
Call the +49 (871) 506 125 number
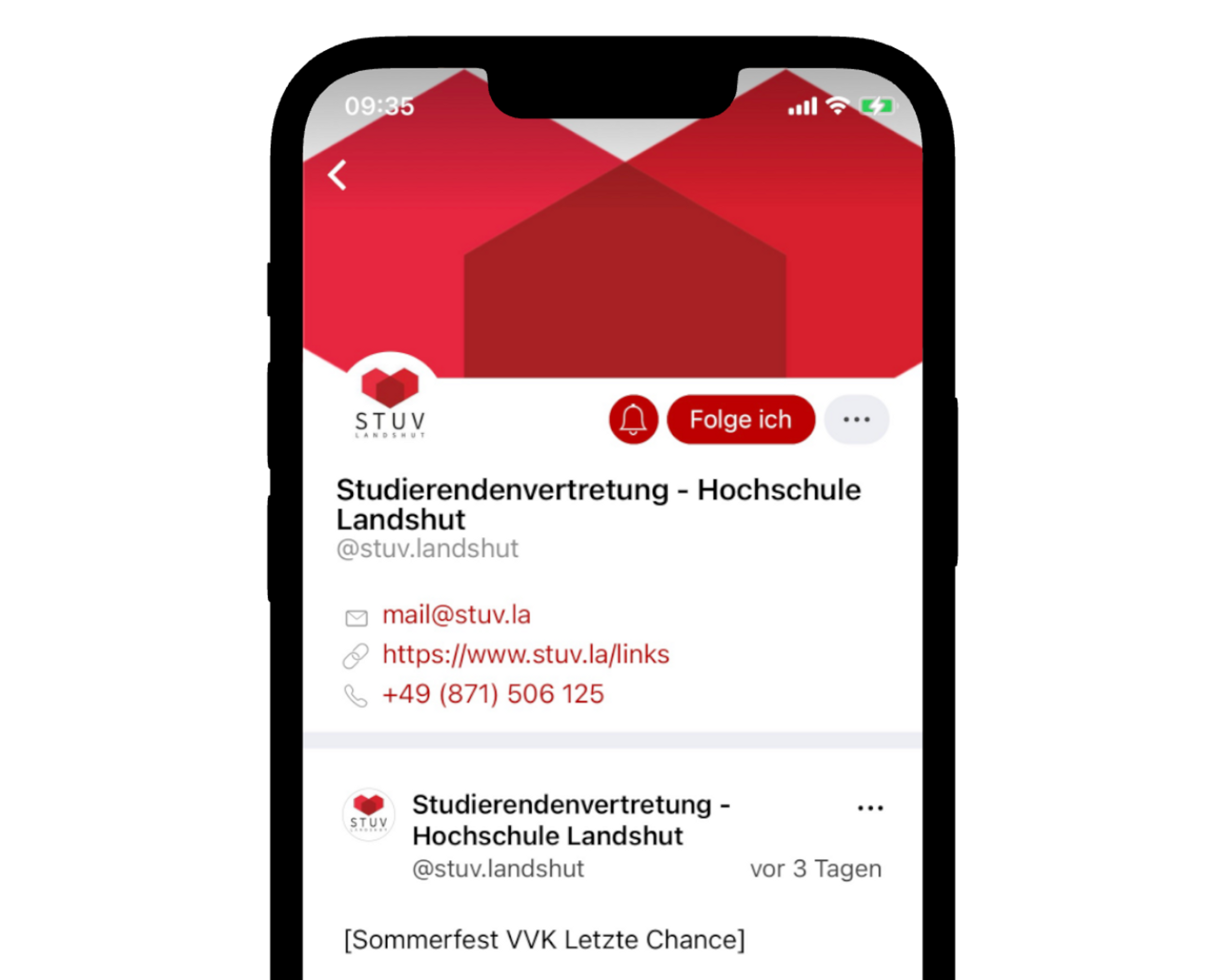click(x=493, y=694)
